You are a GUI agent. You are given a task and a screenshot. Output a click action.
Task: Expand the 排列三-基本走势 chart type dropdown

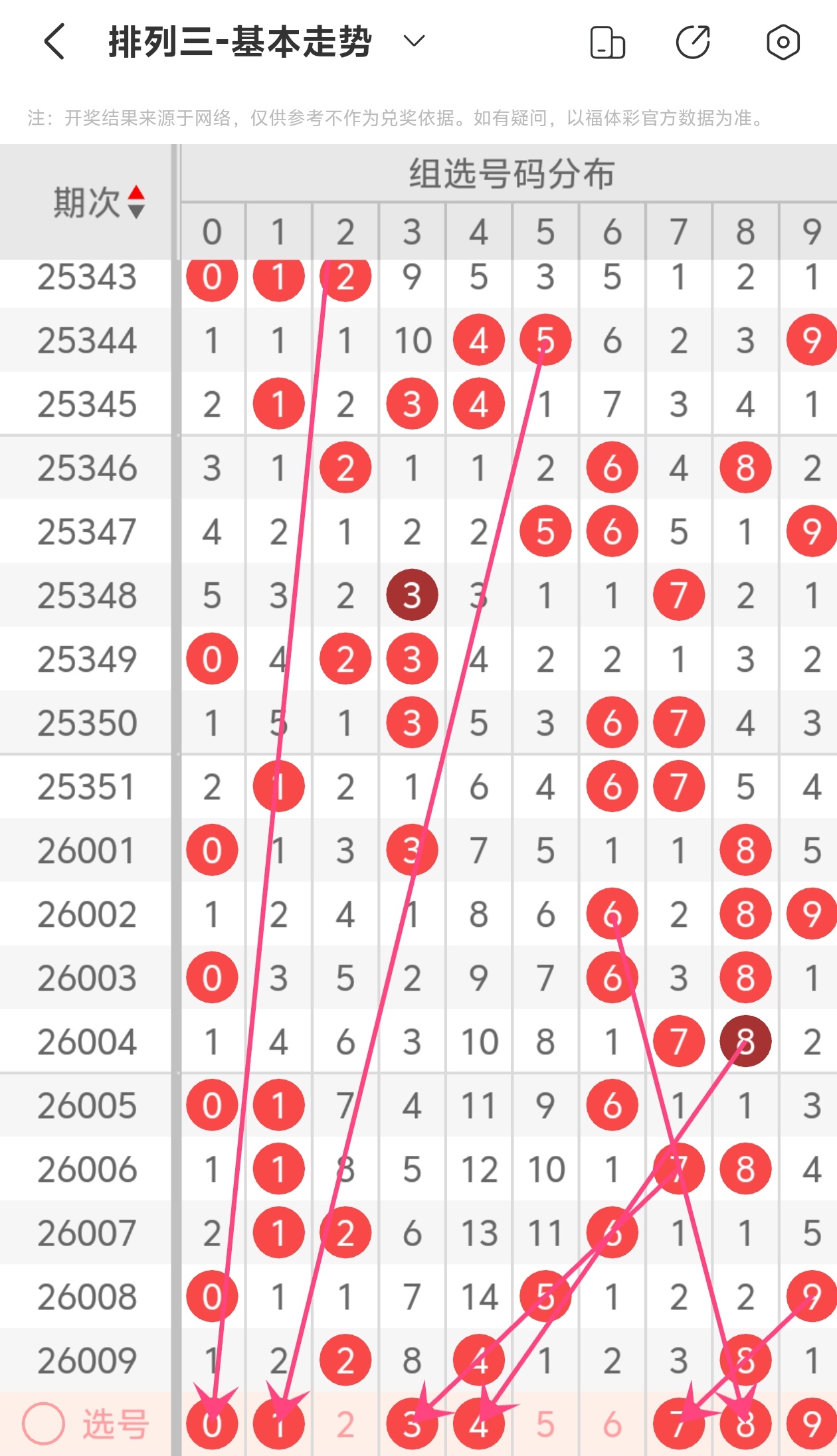point(414,42)
